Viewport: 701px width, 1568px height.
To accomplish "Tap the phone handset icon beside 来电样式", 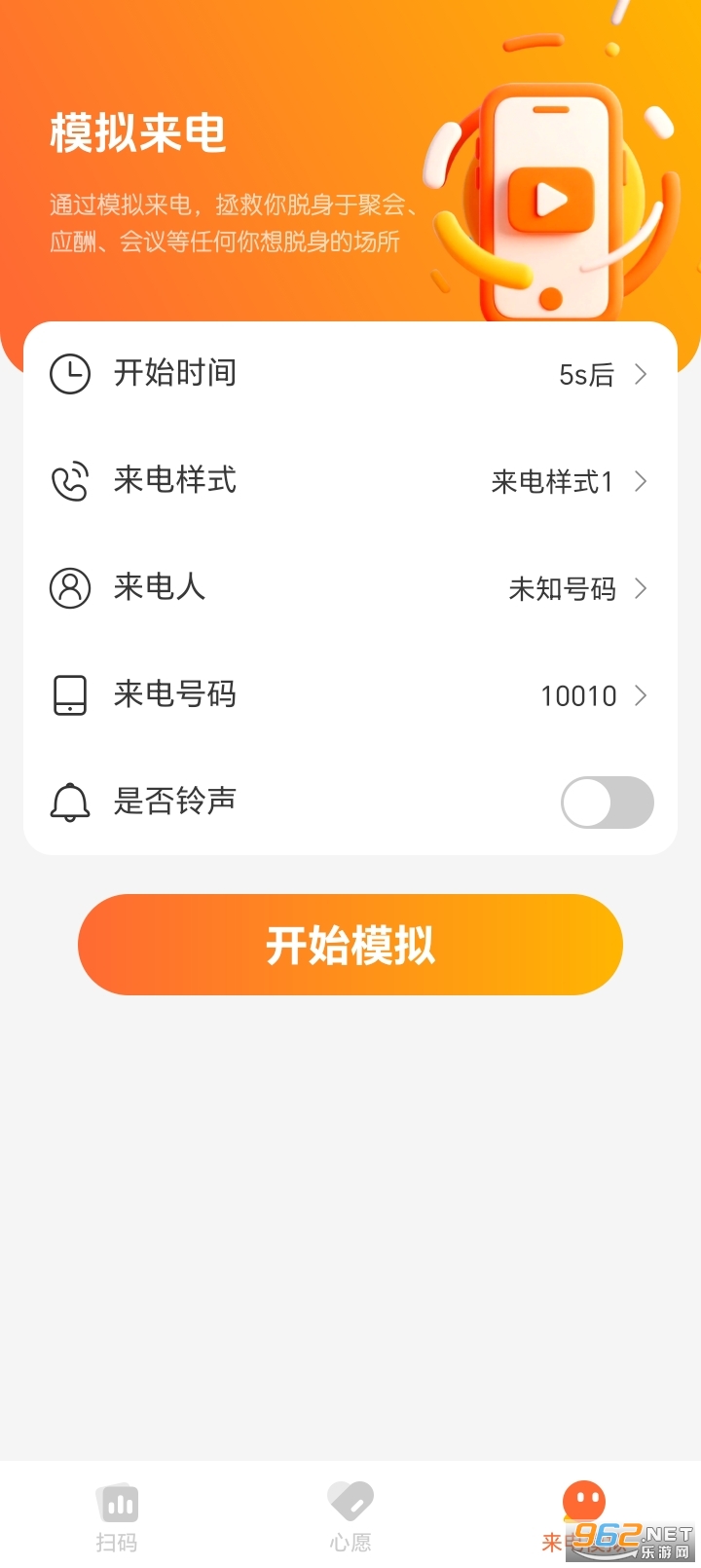I will (68, 480).
